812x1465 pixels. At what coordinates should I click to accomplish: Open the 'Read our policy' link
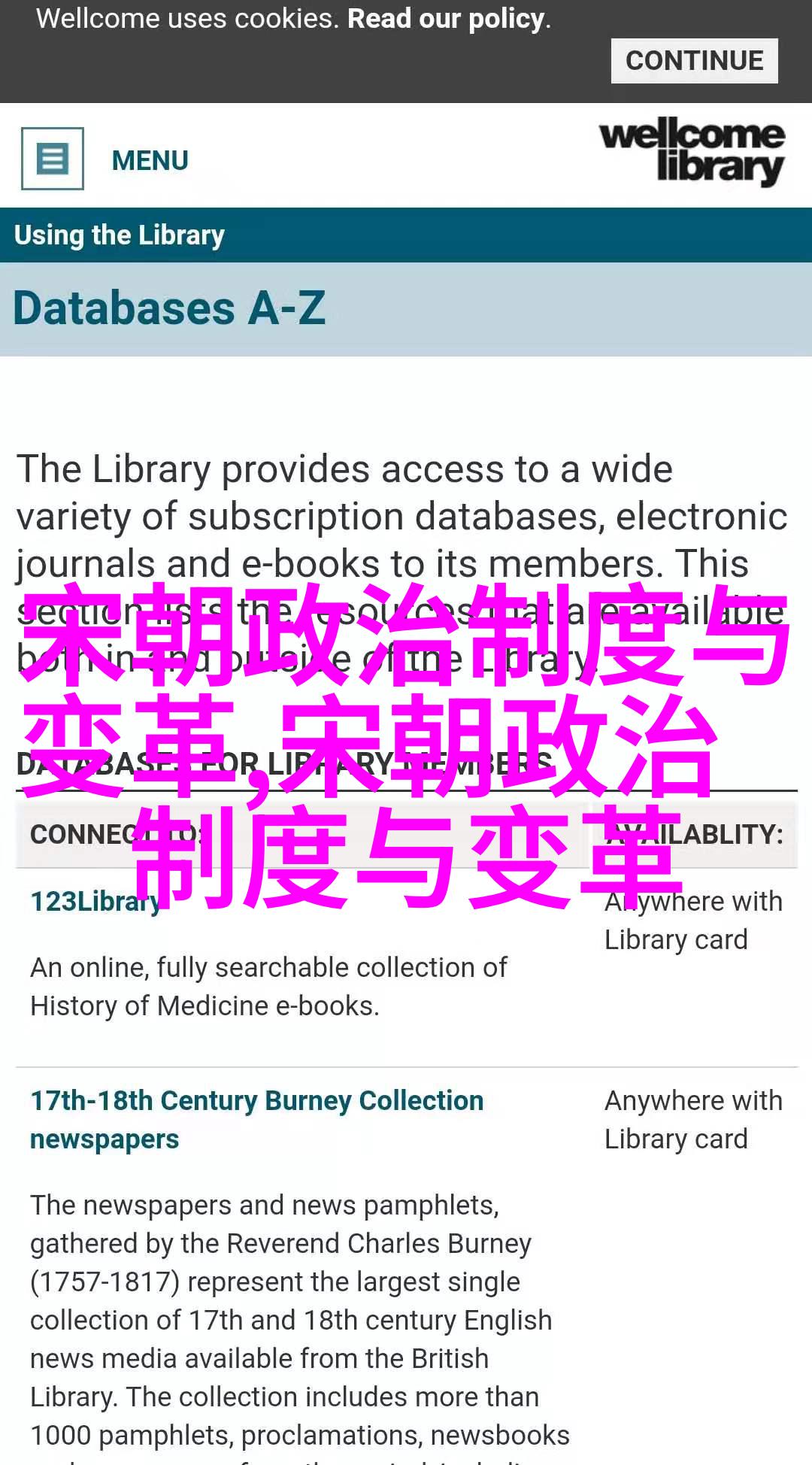point(447,19)
